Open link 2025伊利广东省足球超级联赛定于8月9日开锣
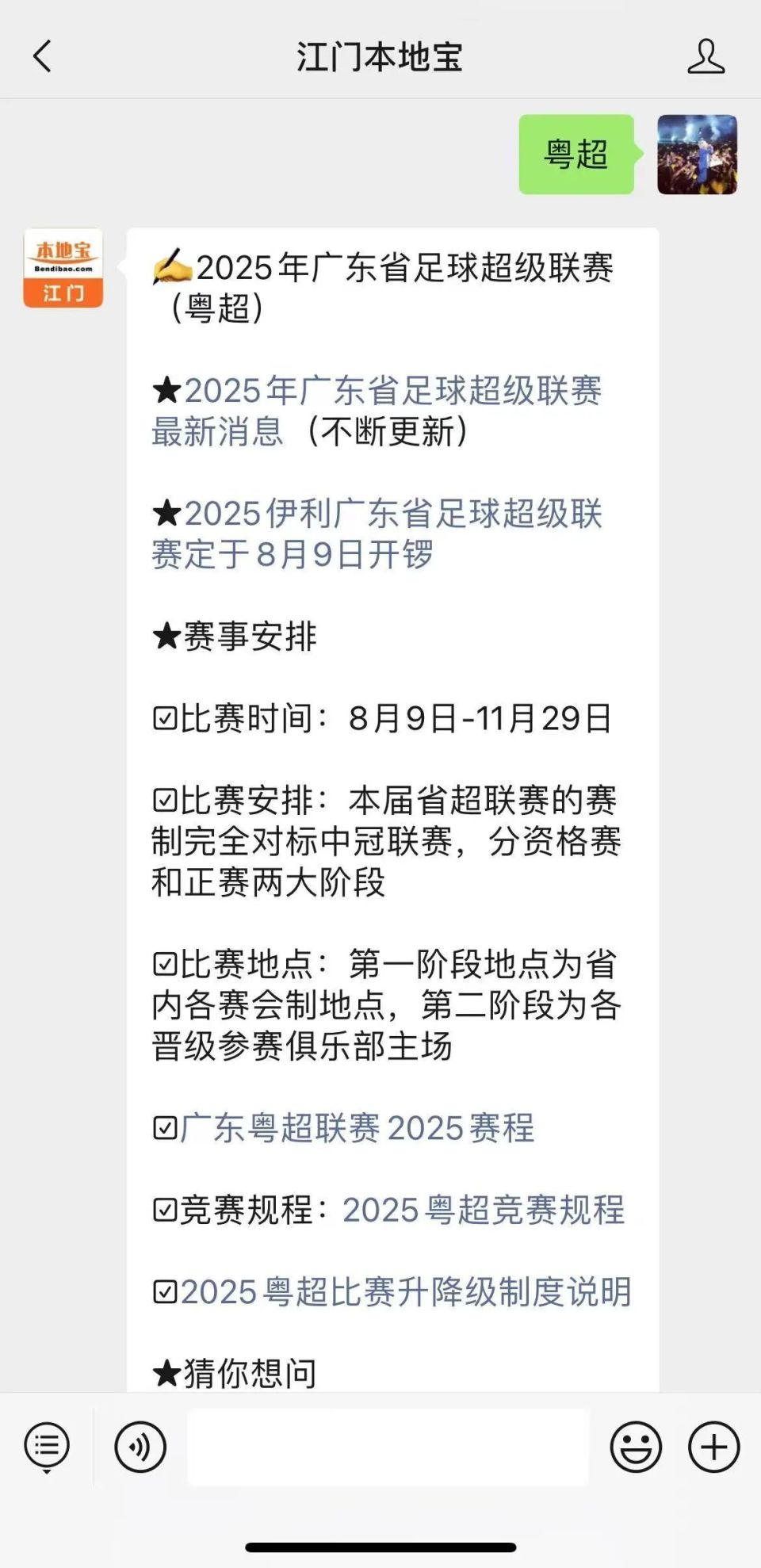This screenshot has width=761, height=1568. coord(377,534)
